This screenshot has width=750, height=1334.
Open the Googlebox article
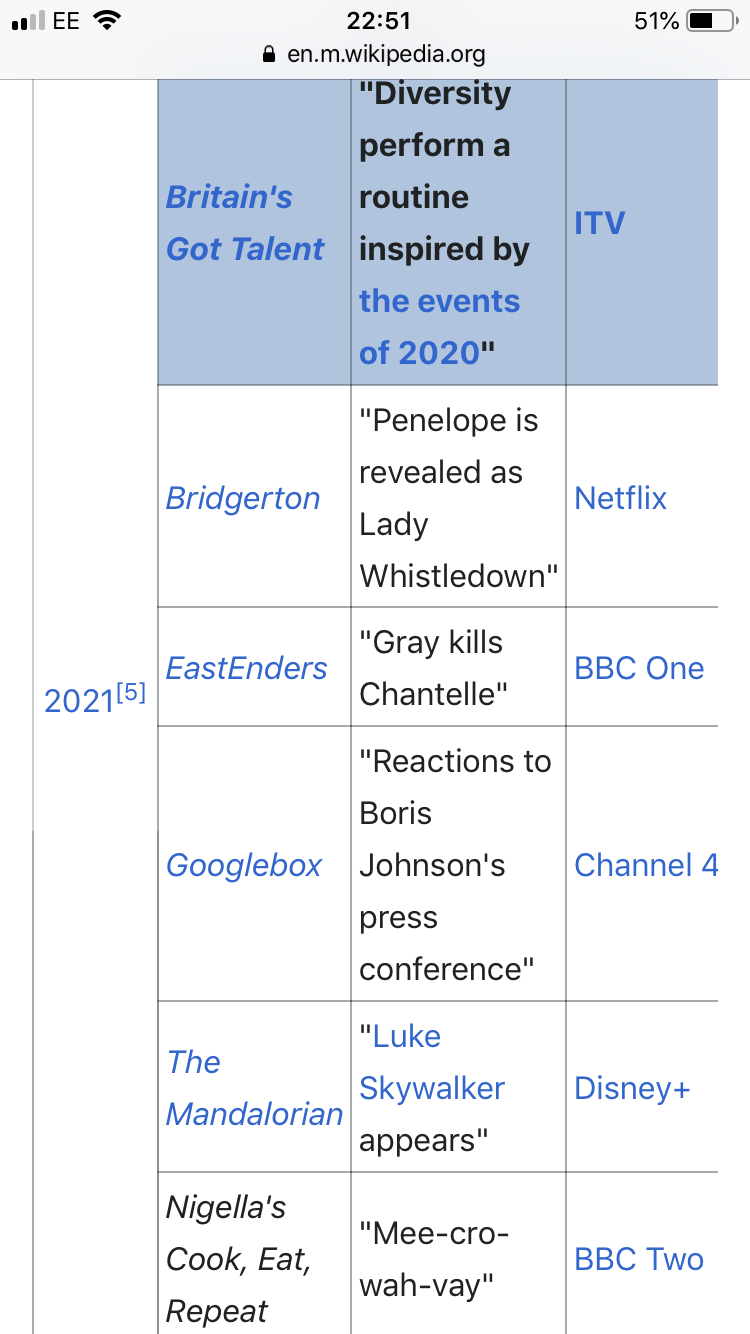[244, 865]
